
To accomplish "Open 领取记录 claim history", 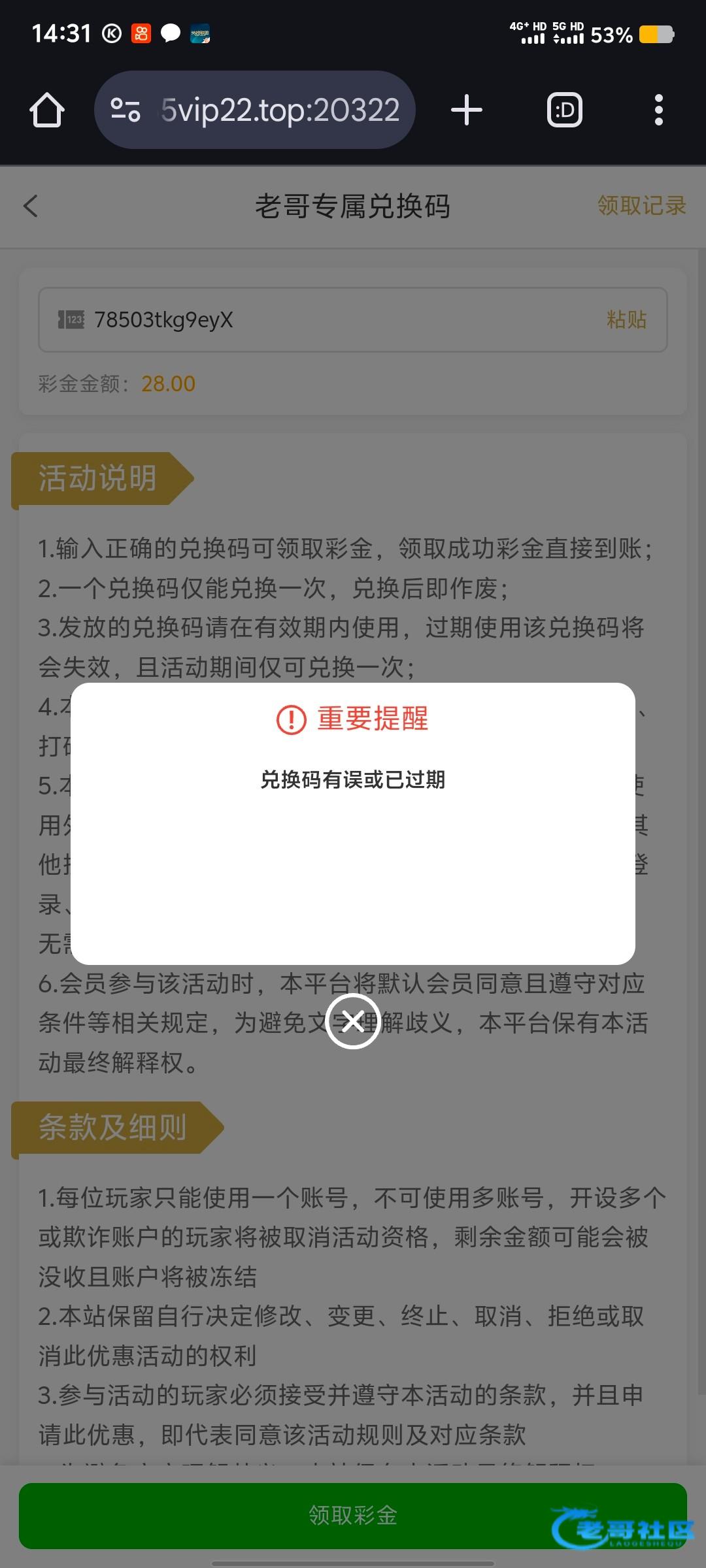I will click(641, 206).
